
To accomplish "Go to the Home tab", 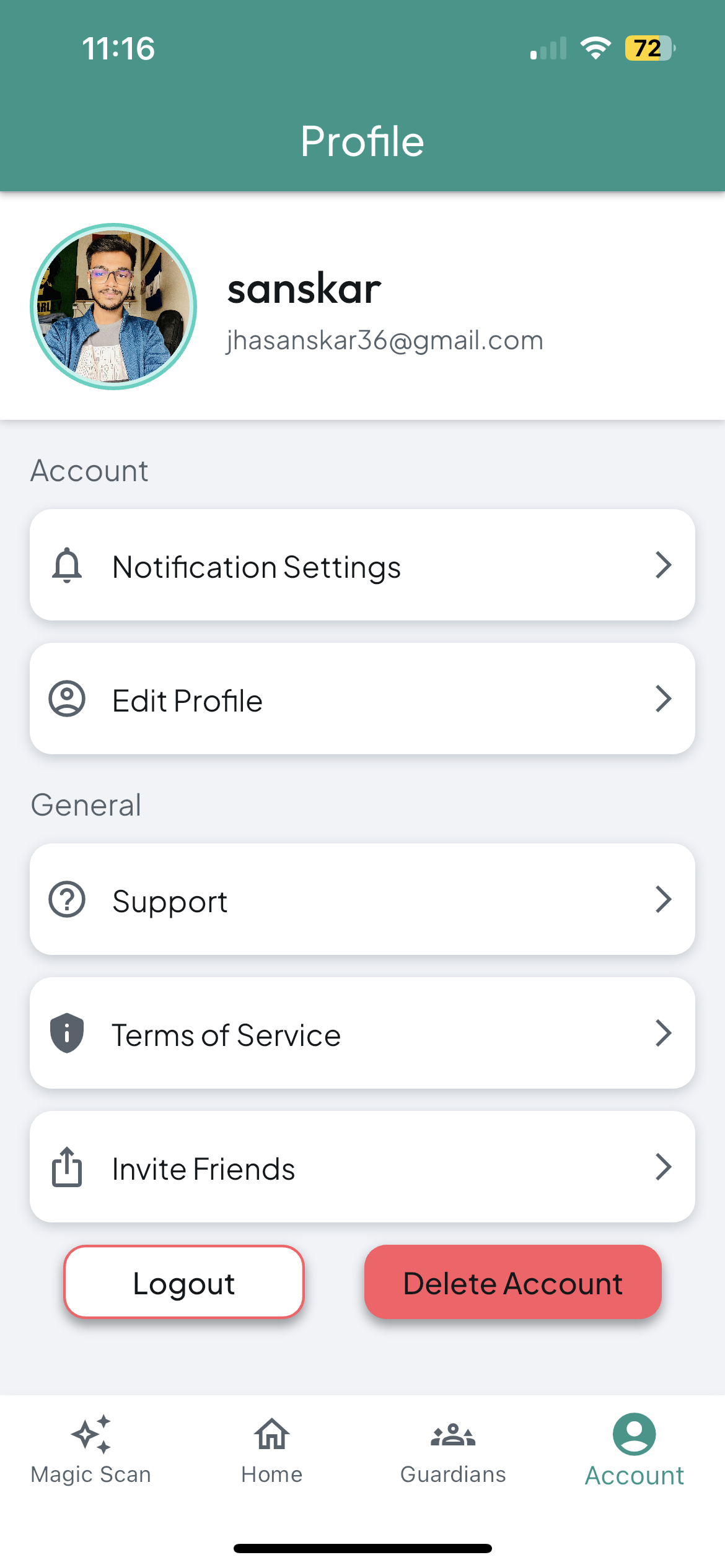I will tap(271, 1450).
